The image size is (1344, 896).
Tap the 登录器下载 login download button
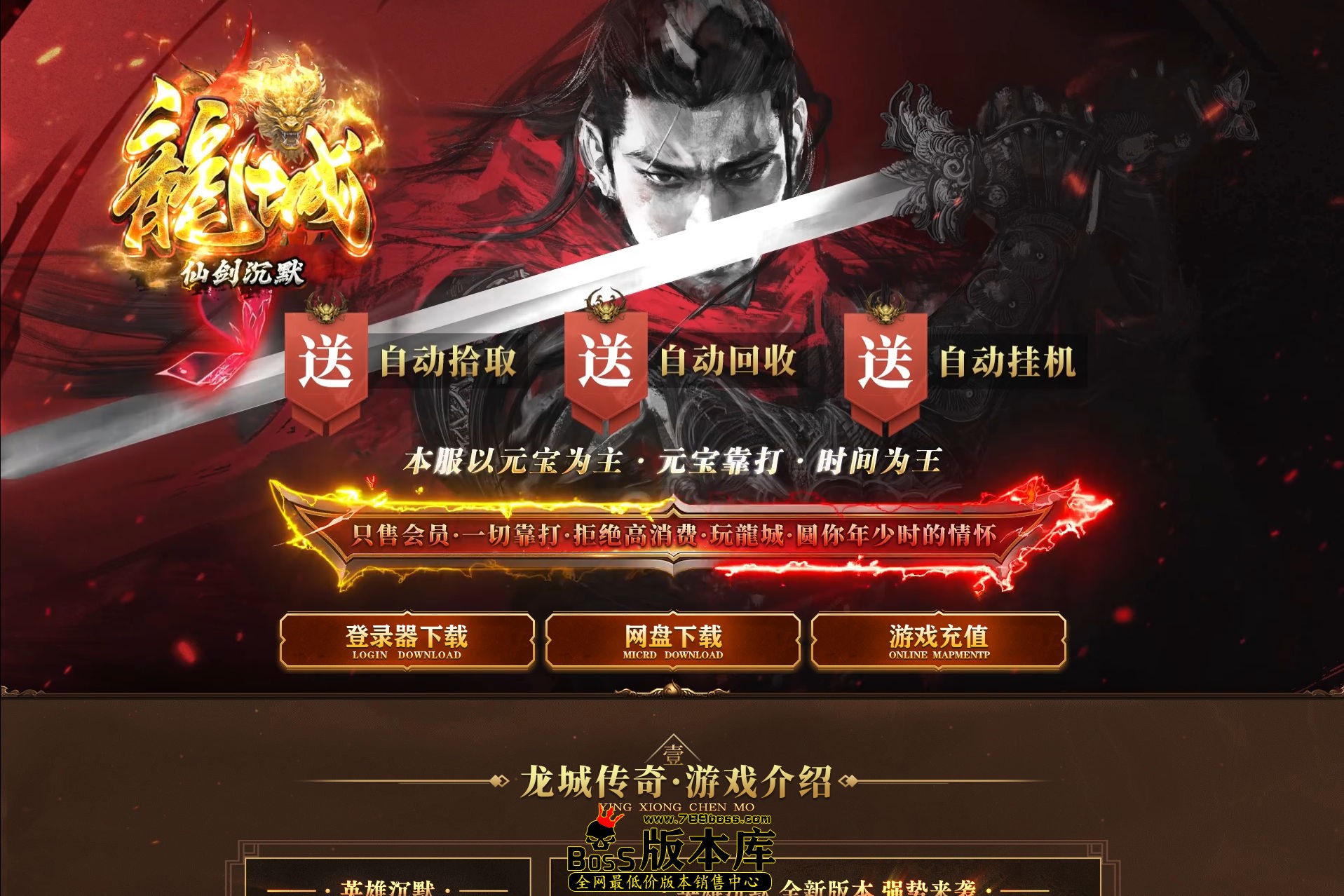pos(407,642)
